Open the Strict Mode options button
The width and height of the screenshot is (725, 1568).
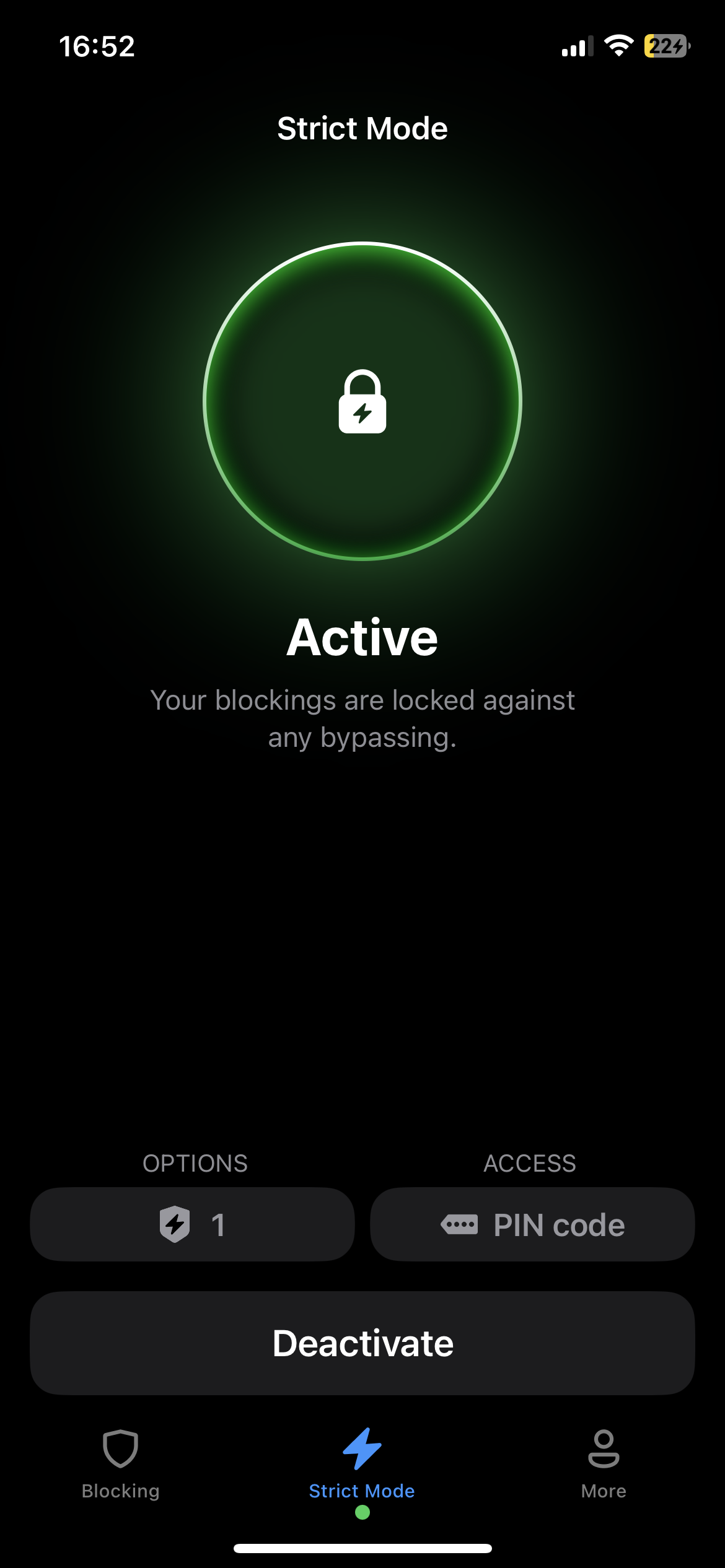(x=192, y=1224)
